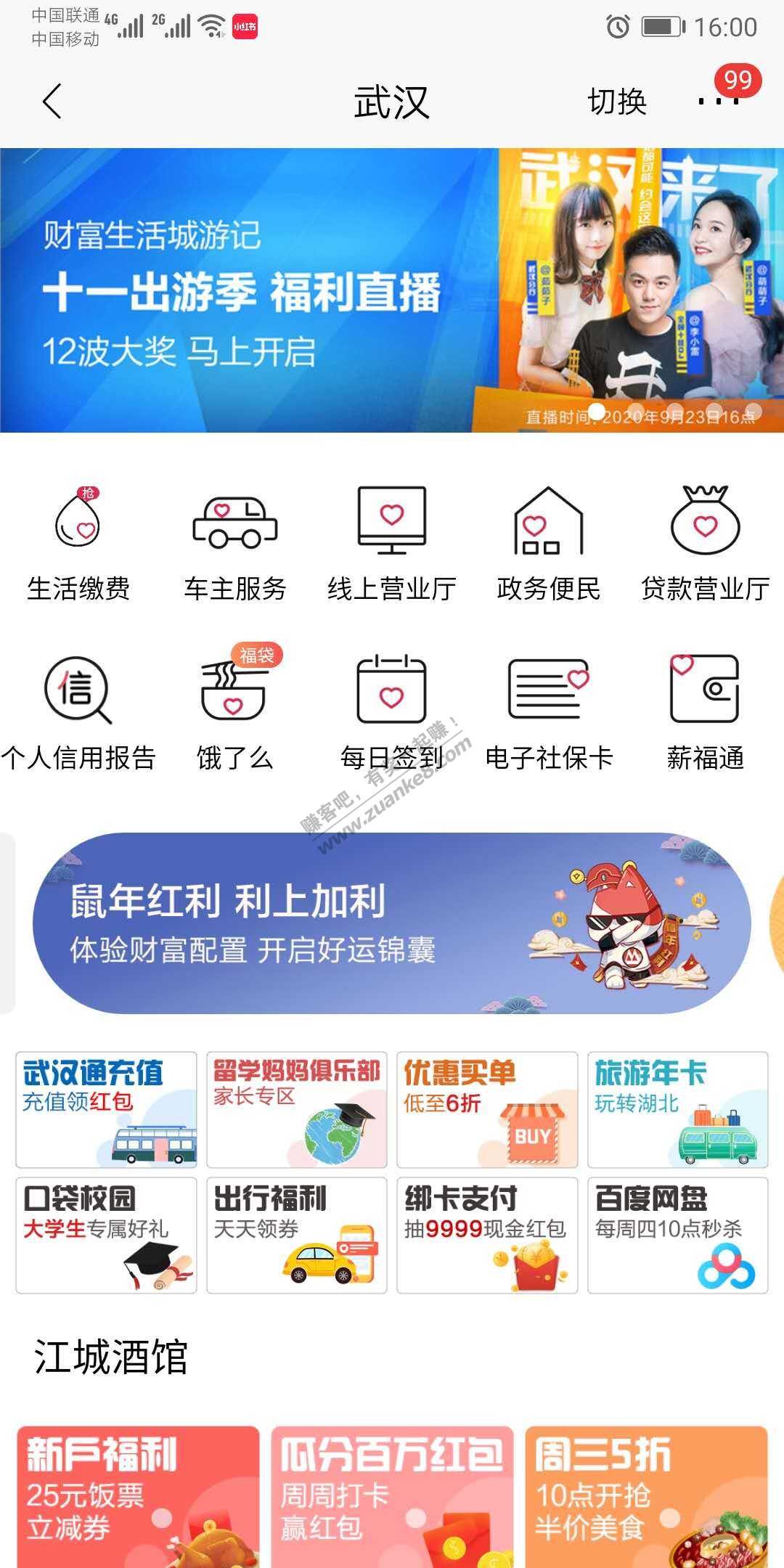This screenshot has height=1568, width=784.
Task: Open the 鼠年红利 利上加利 promotion banner
Action: pos(392,923)
